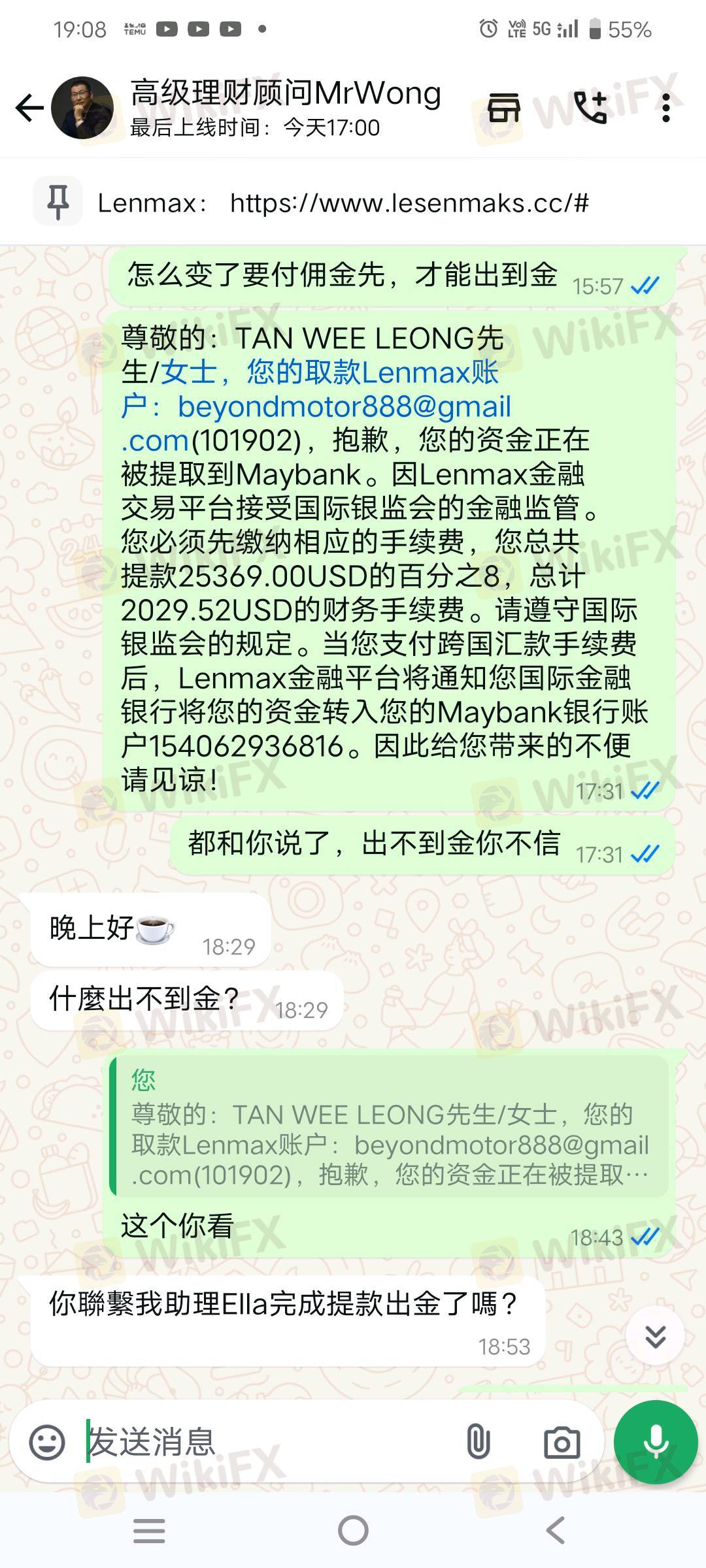The image size is (706, 1568).
Task: Open the emoji picker
Action: click(x=47, y=1443)
